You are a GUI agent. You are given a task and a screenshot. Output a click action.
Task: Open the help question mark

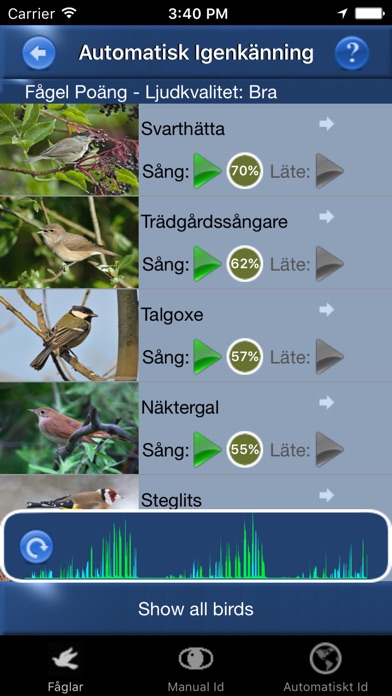352,53
